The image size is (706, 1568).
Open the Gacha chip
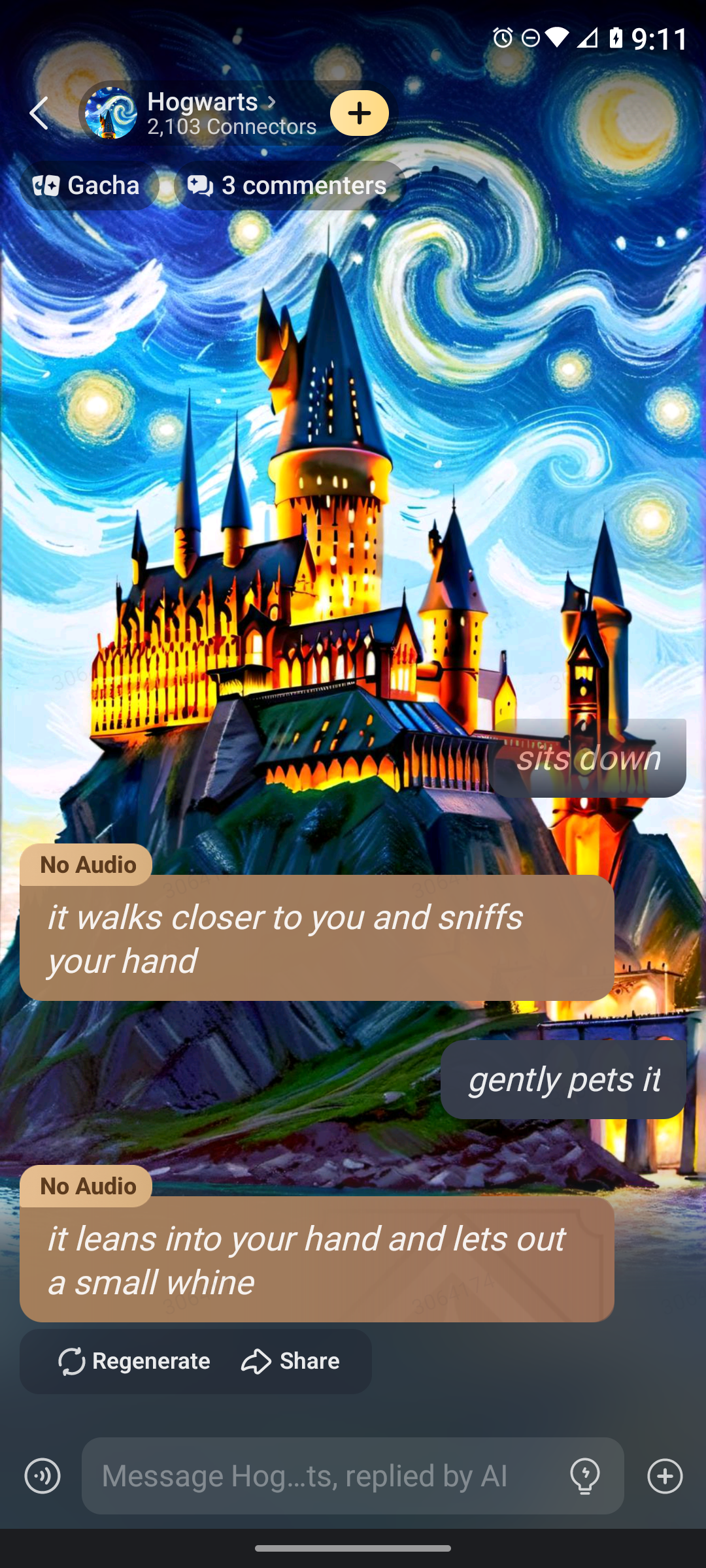coord(88,186)
